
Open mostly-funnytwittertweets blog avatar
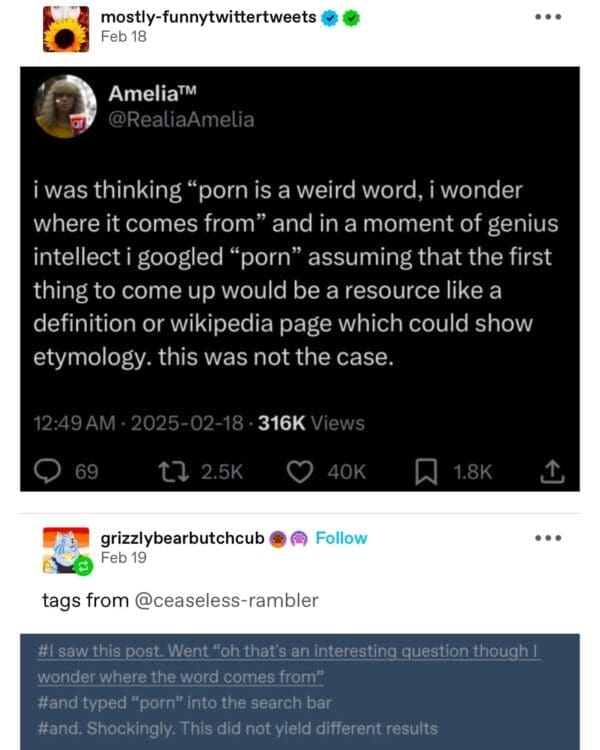pos(66,27)
